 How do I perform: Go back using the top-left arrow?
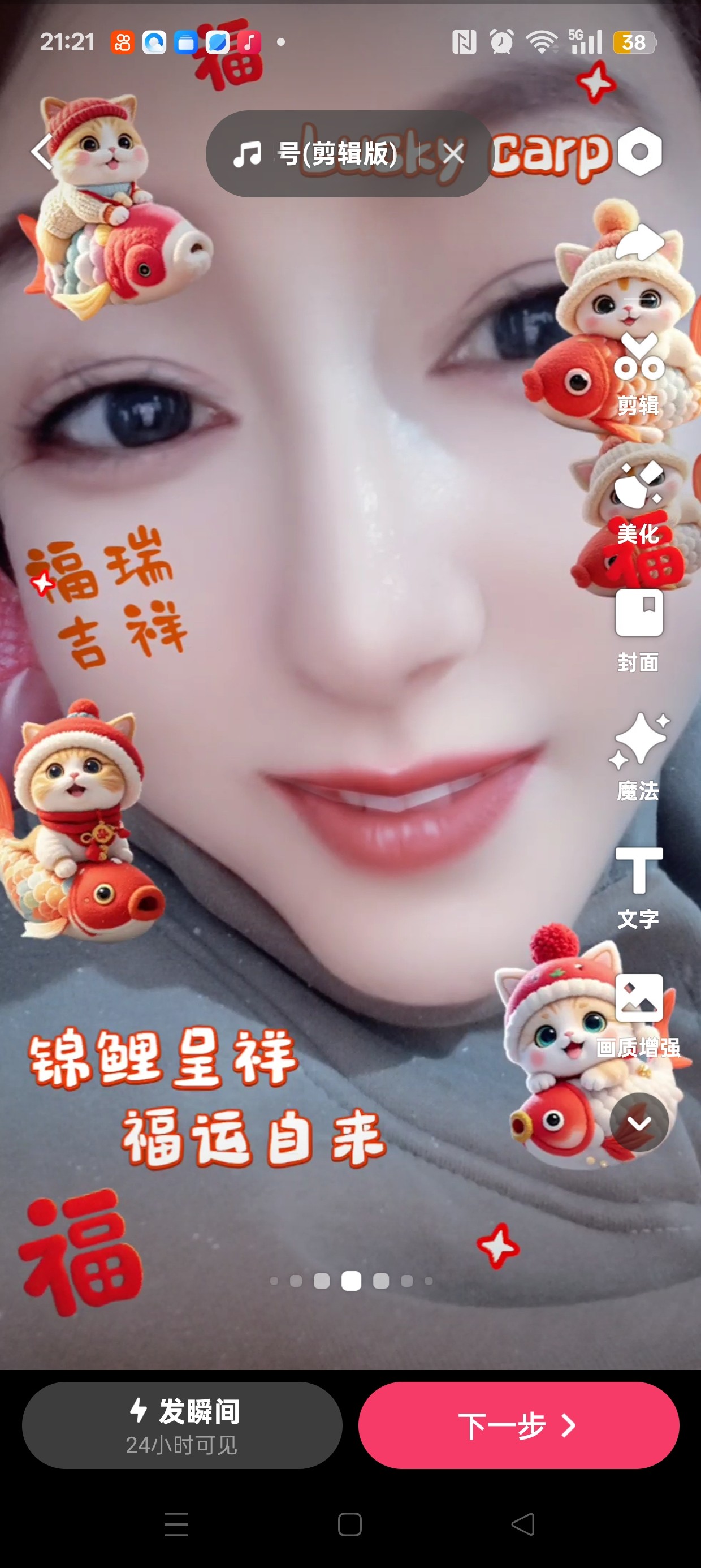(x=42, y=152)
